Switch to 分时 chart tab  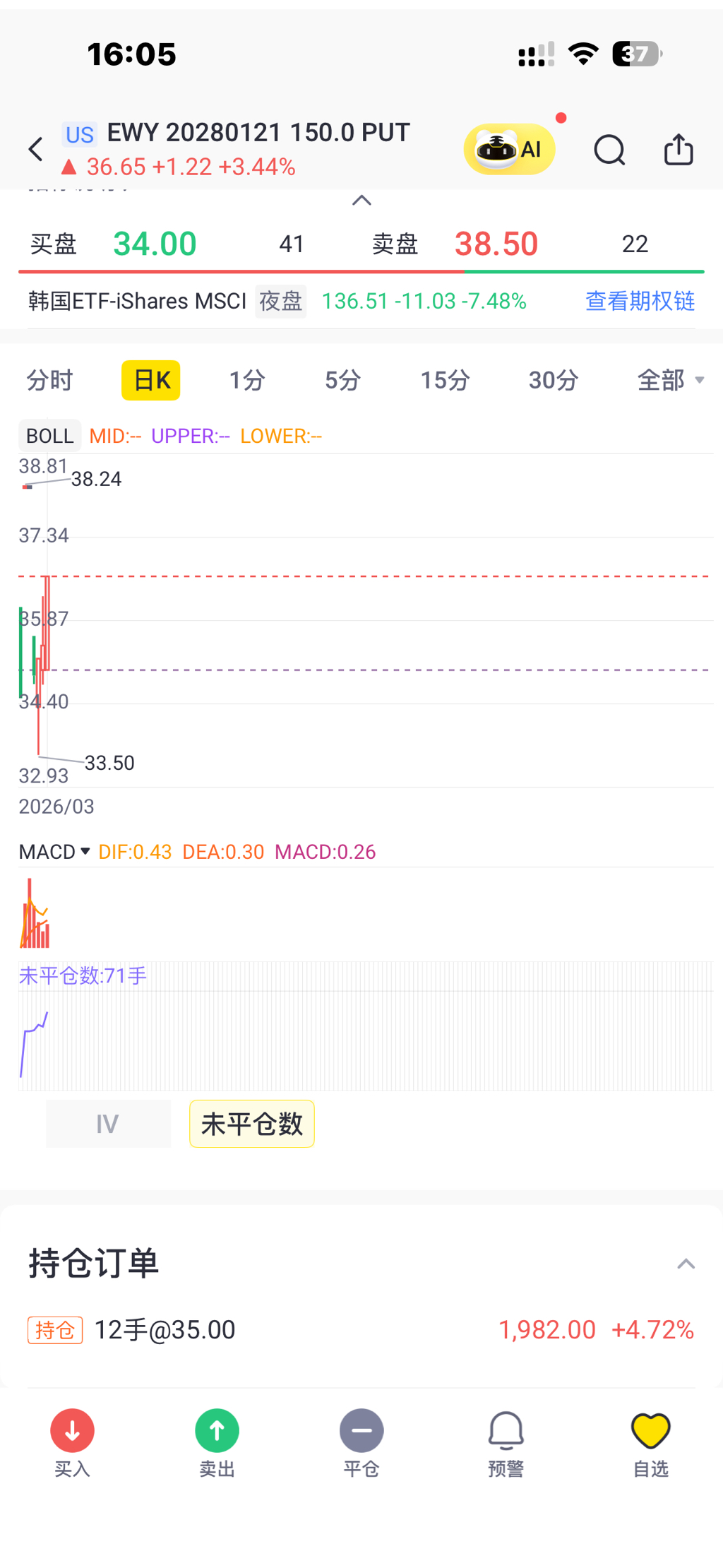point(49,380)
